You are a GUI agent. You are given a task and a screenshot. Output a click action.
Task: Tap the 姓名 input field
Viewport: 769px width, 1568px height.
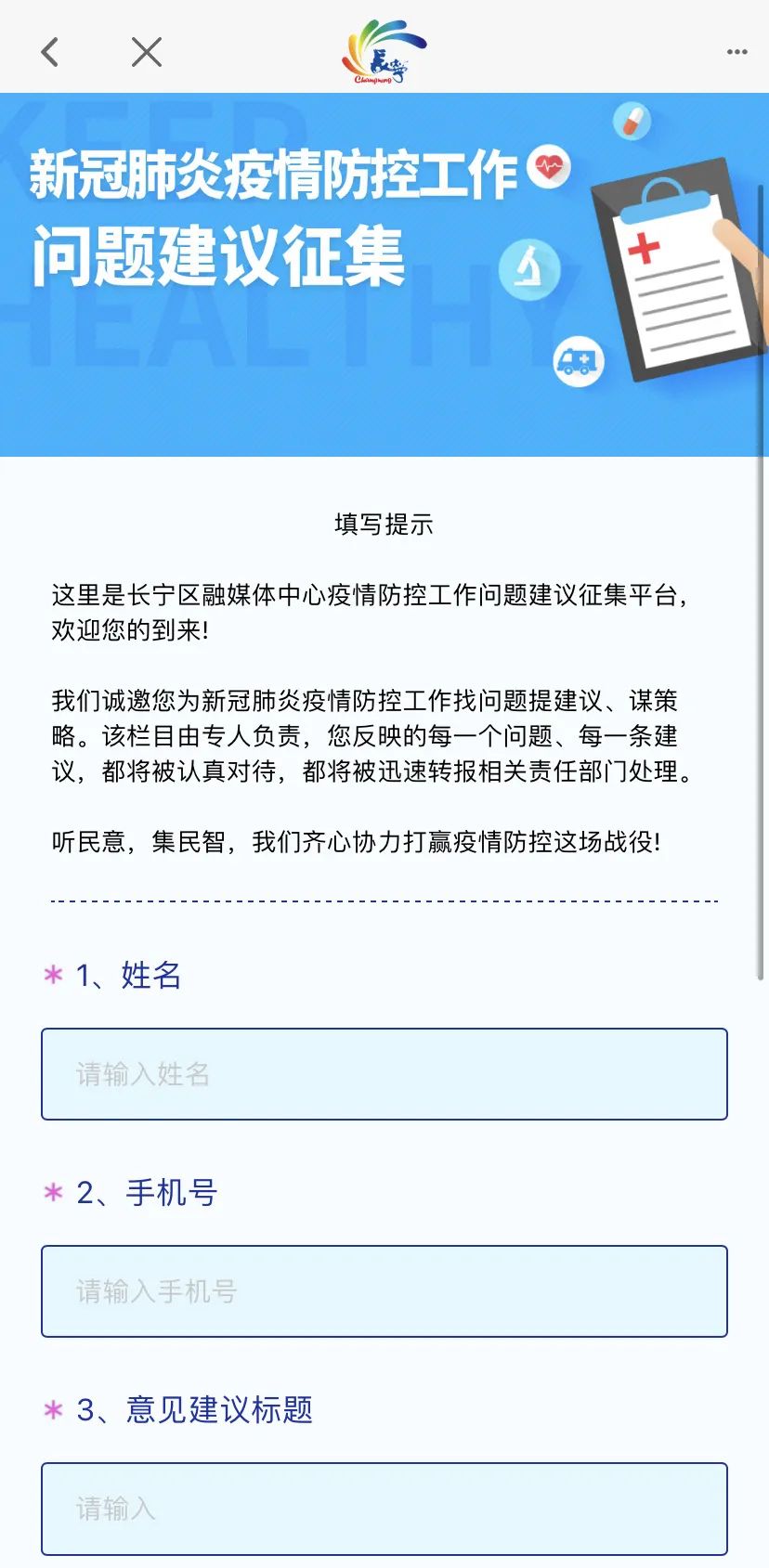[384, 1074]
